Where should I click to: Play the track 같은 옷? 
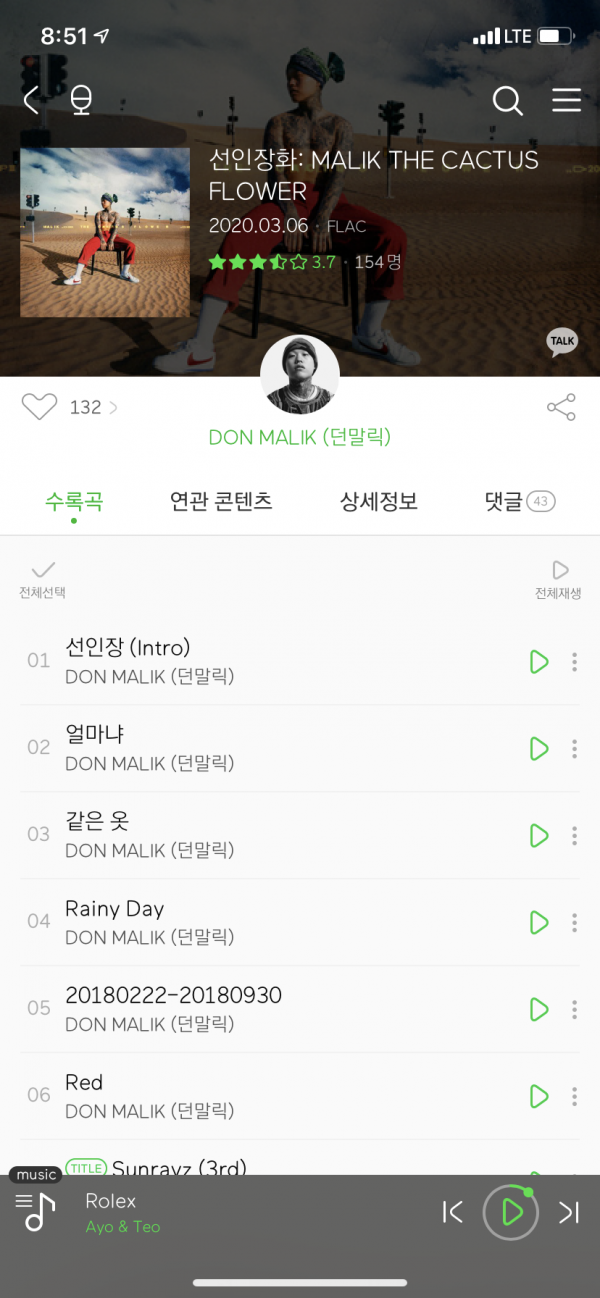point(539,835)
